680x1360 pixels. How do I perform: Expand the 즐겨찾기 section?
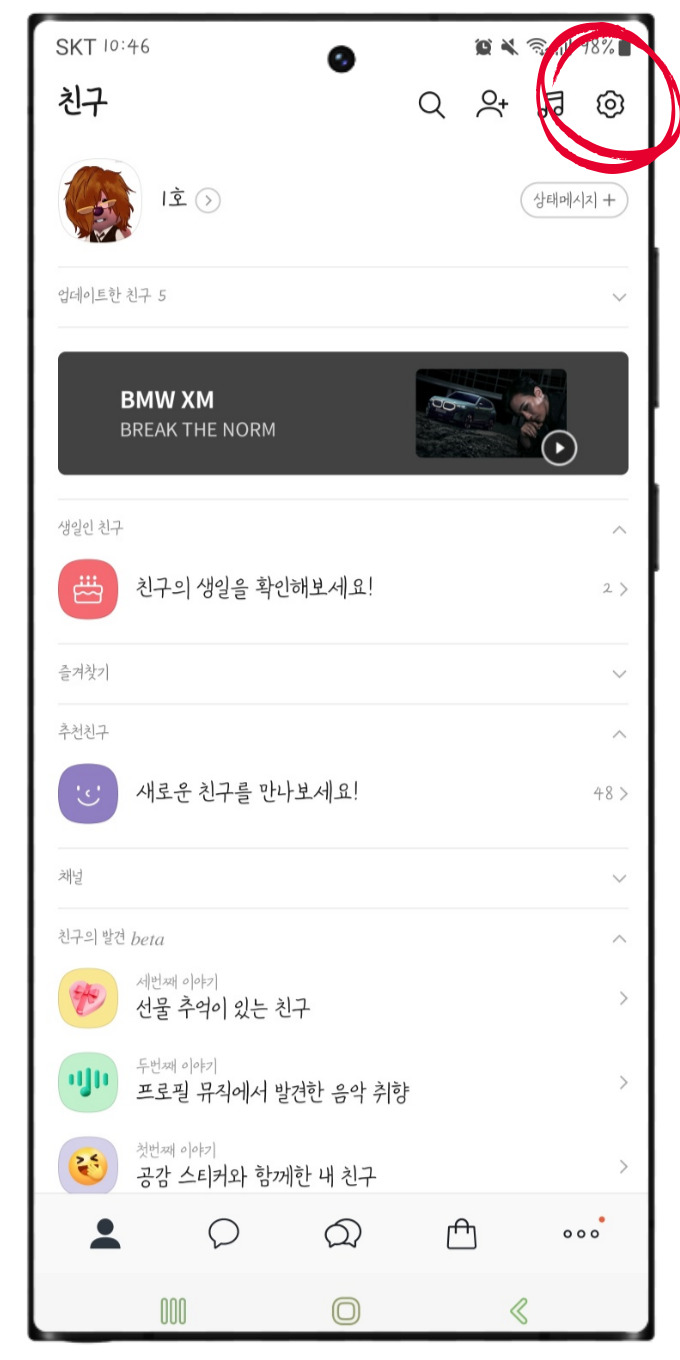coord(619,674)
